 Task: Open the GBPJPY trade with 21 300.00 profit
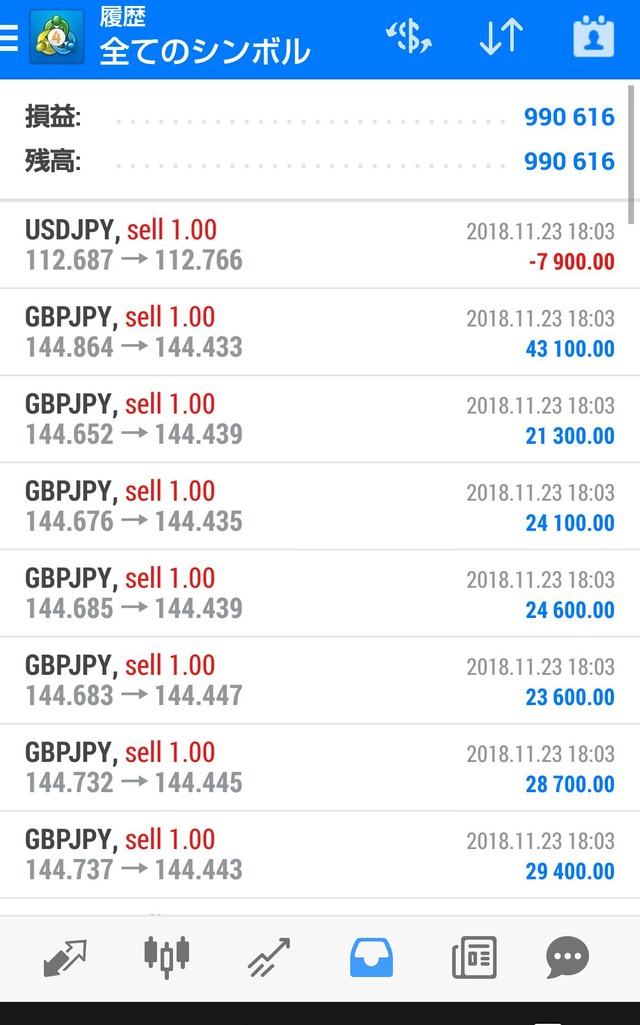(320, 420)
